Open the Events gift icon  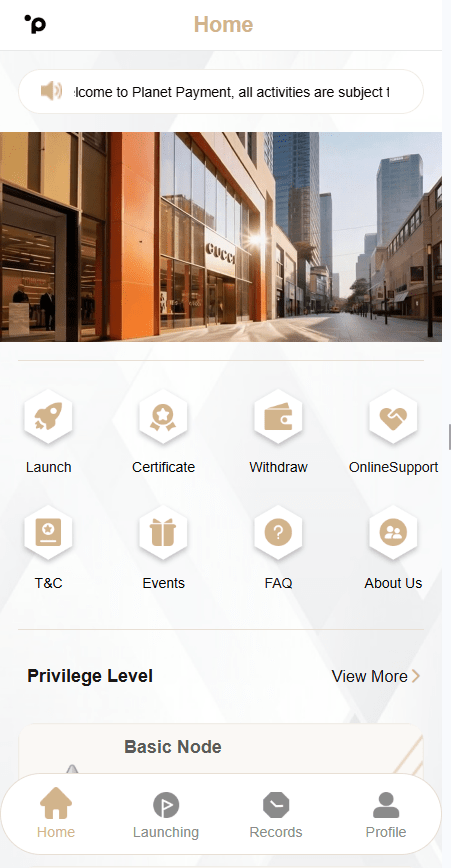tap(163, 533)
